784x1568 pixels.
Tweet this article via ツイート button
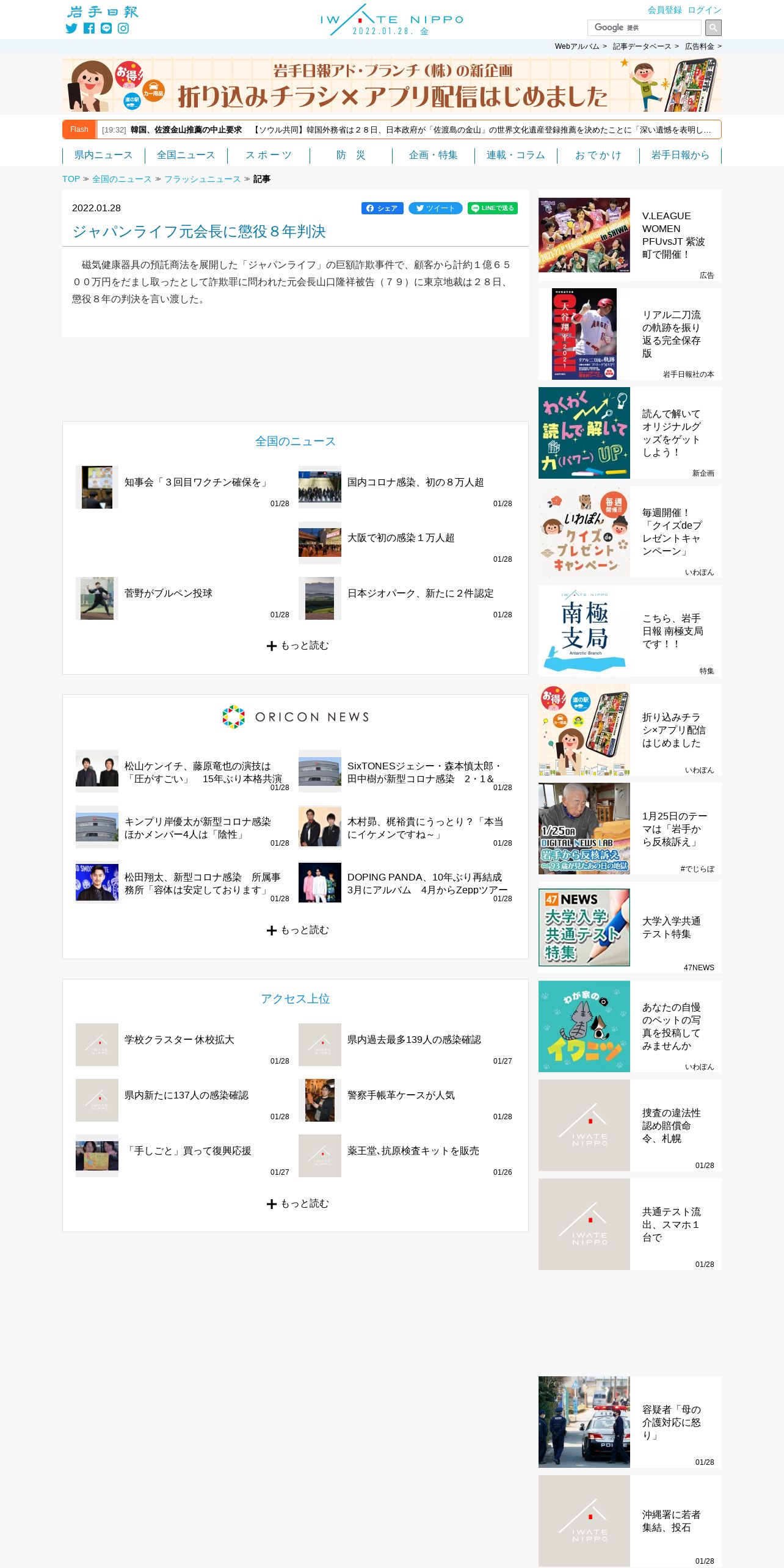click(x=435, y=208)
